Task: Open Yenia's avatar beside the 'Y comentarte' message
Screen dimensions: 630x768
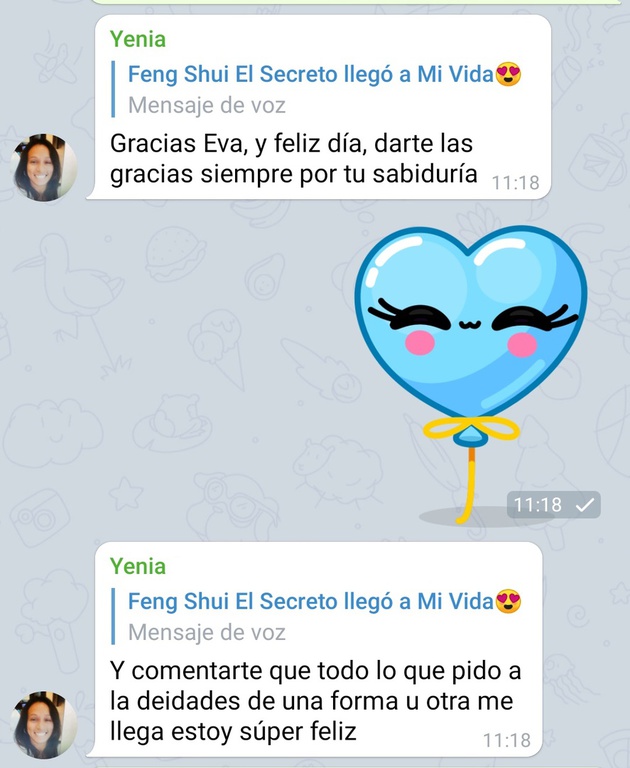Action: 44,725
